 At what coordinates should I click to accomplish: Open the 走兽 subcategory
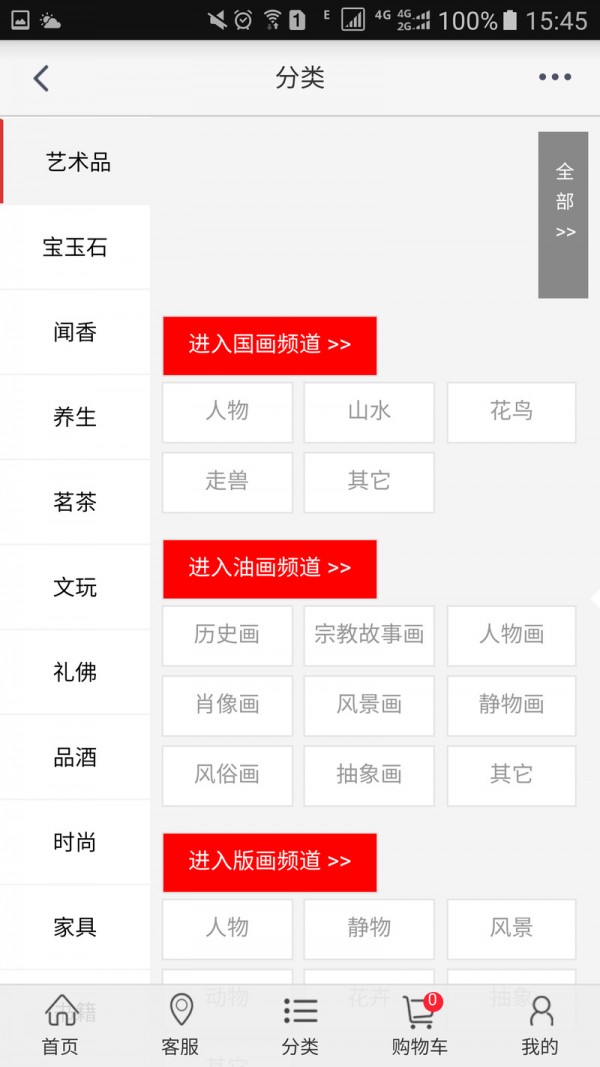pos(227,481)
